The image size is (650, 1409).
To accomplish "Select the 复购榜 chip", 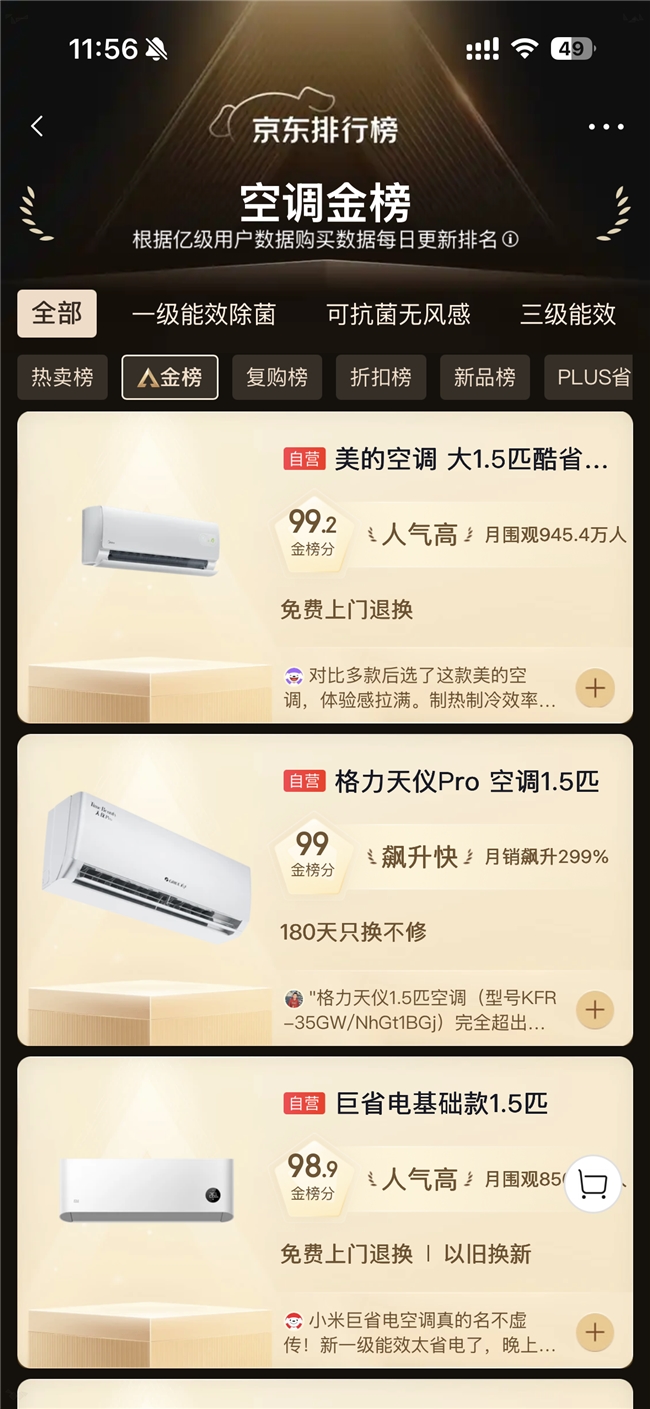I will pyautogui.click(x=277, y=377).
